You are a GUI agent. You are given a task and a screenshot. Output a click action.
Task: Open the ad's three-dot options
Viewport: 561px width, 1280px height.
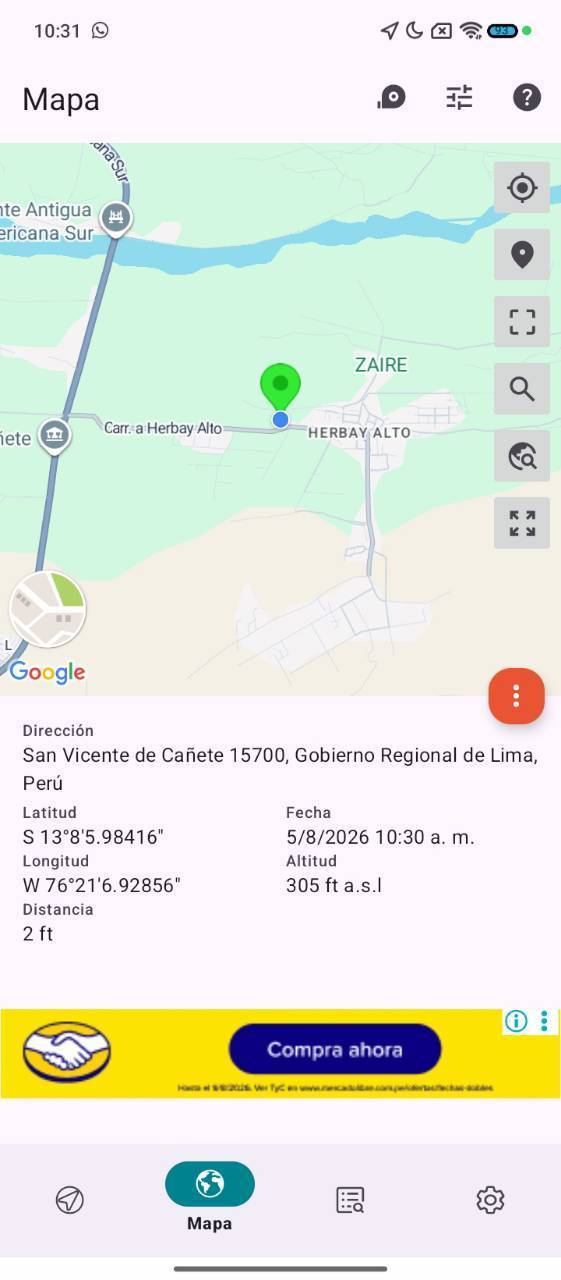tap(544, 1021)
